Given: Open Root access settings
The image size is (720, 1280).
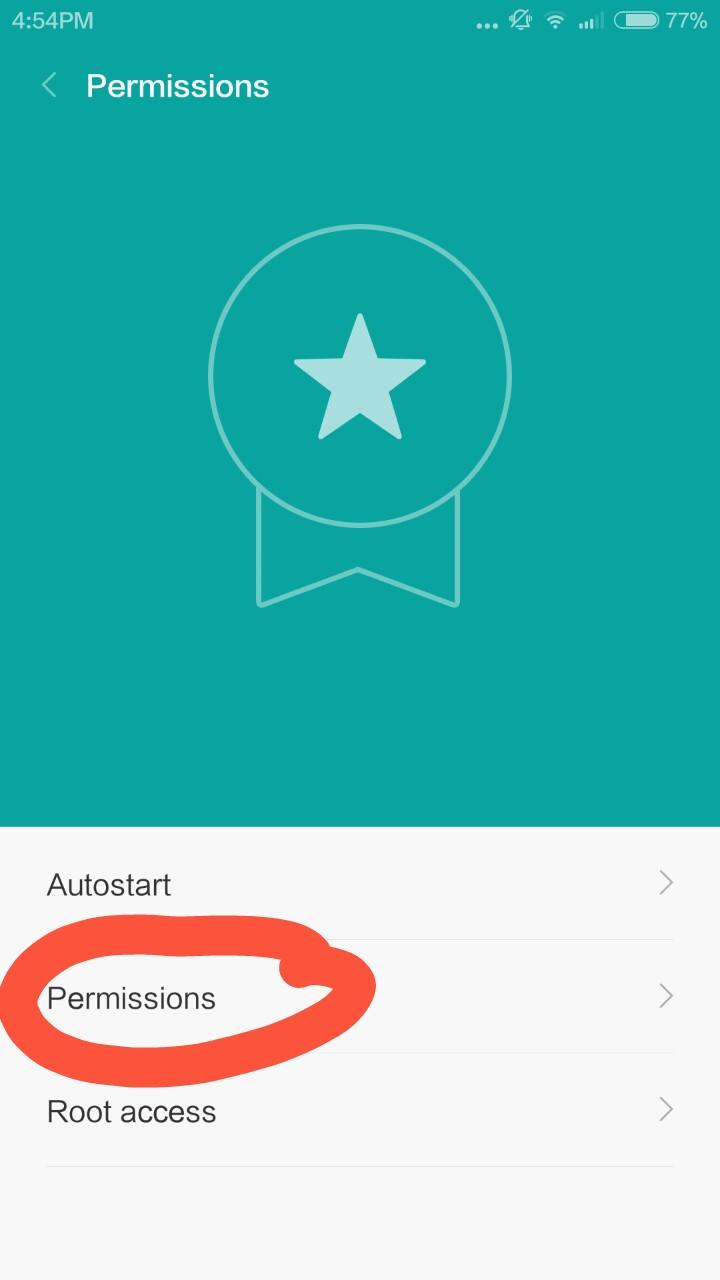Looking at the screenshot, I should point(360,1110).
